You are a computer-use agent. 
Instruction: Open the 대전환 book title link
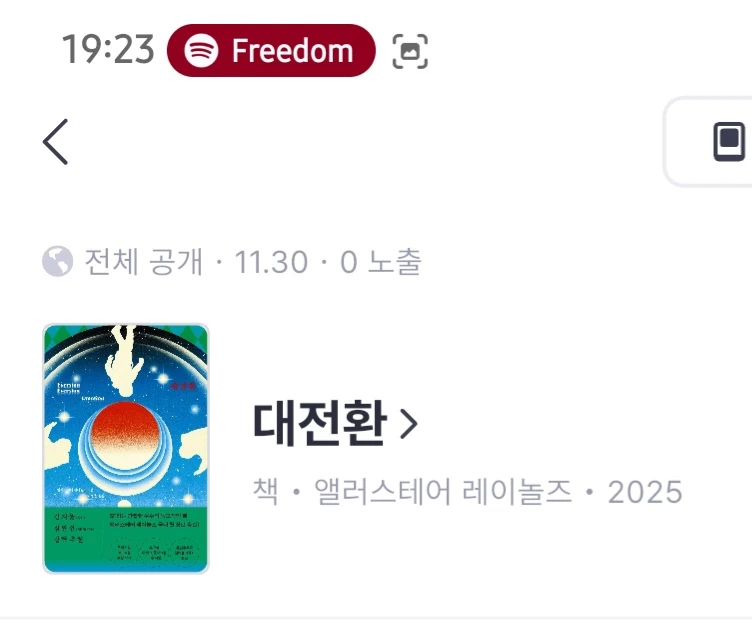(335, 425)
